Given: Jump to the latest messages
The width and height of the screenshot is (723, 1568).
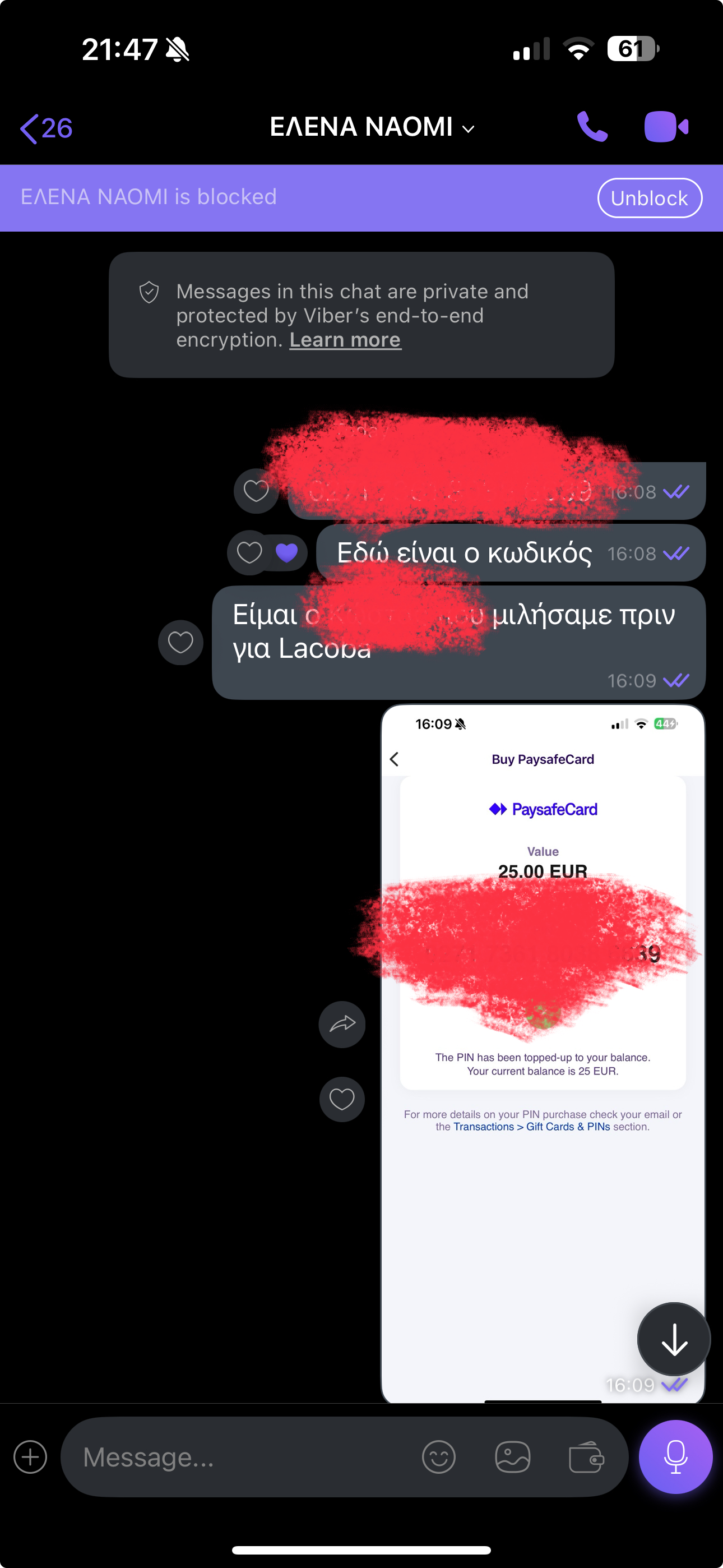Looking at the screenshot, I should 674,1339.
